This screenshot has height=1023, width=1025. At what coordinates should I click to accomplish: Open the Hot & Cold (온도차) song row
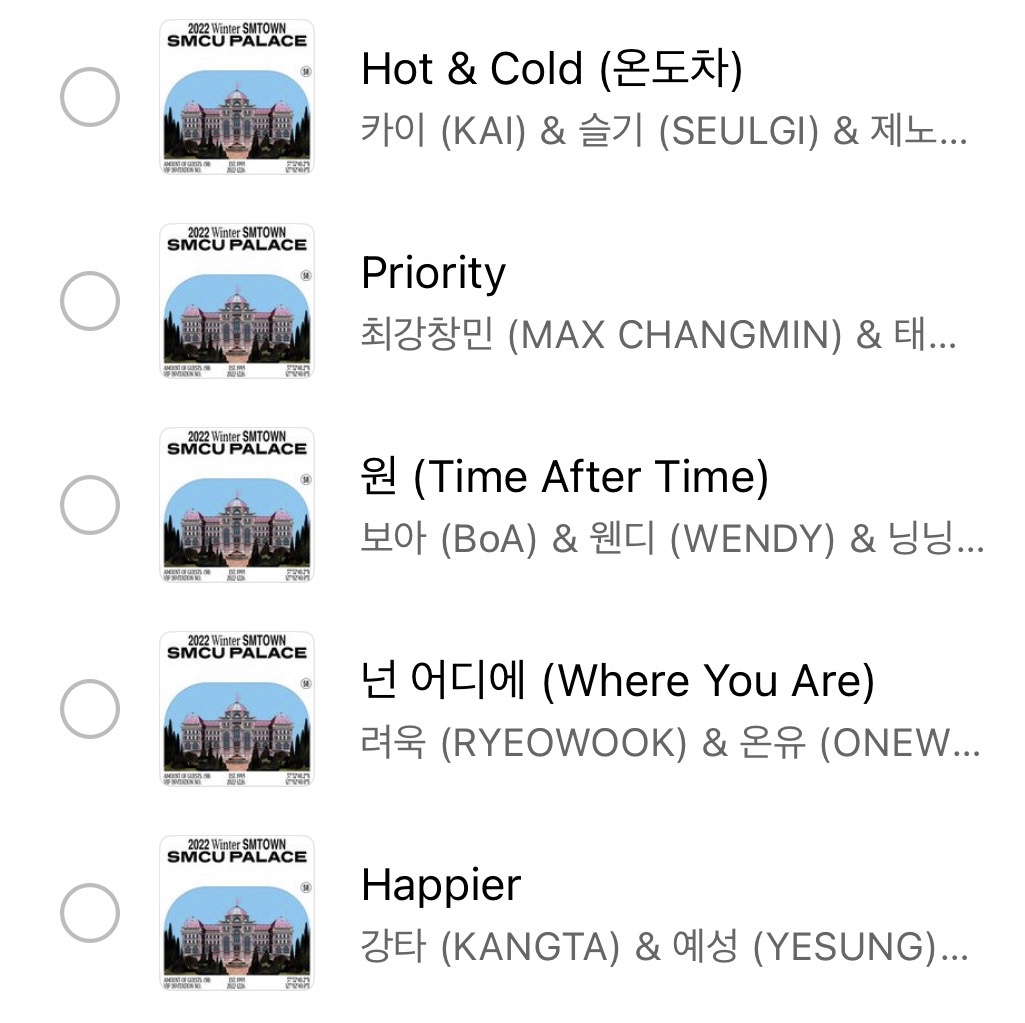coord(551,70)
